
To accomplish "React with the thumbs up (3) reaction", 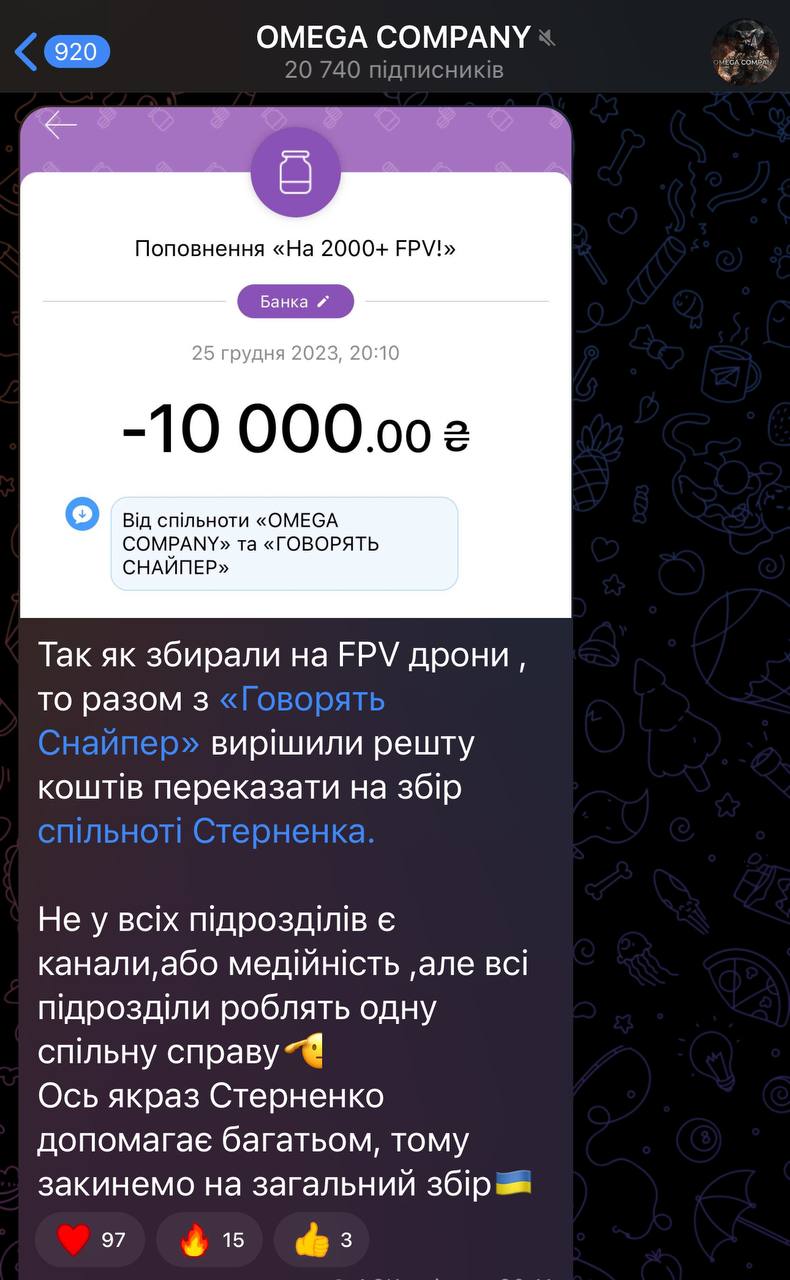I will 322,1240.
